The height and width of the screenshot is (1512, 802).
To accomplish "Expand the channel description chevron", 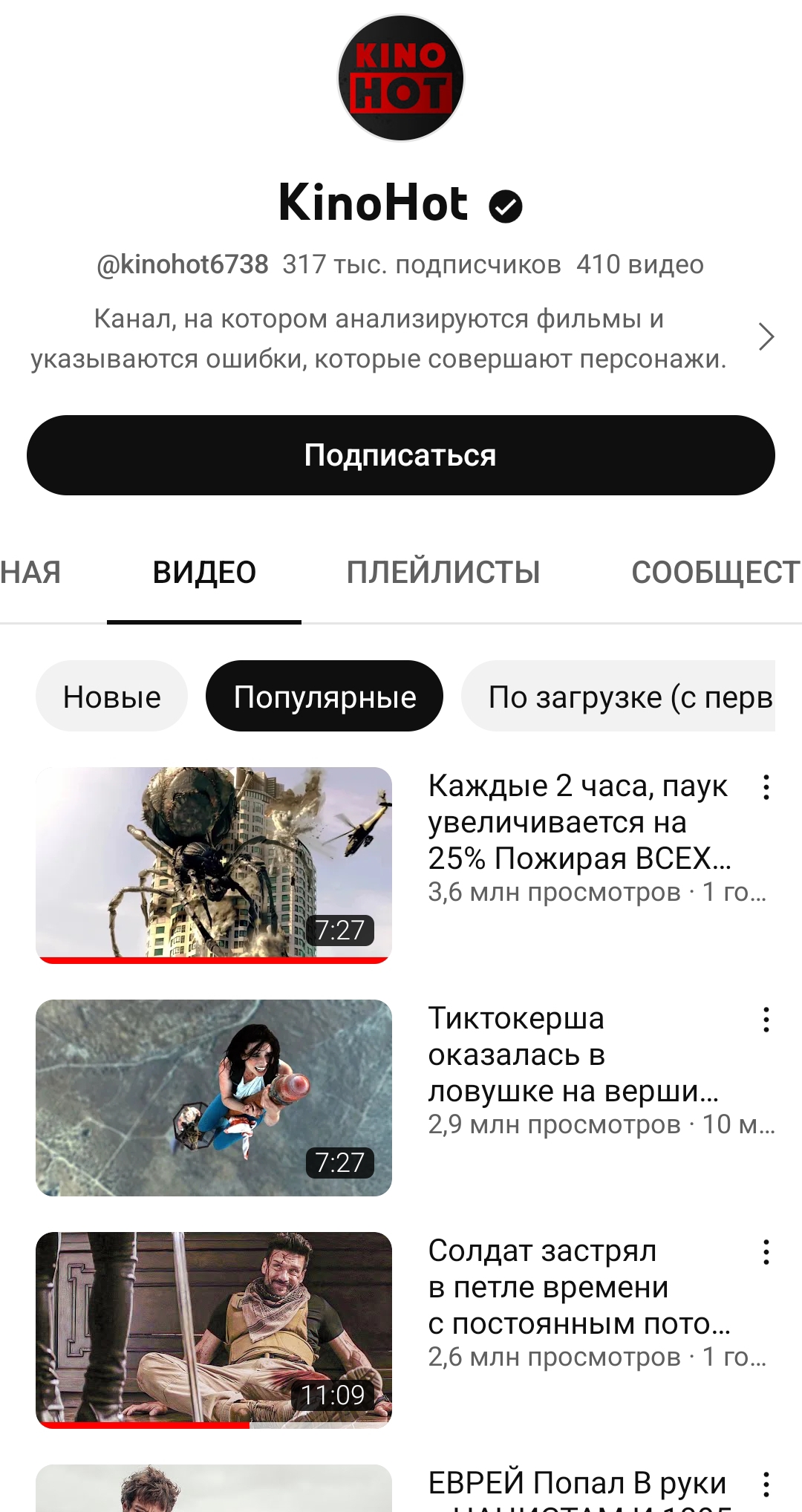I will coord(766,337).
